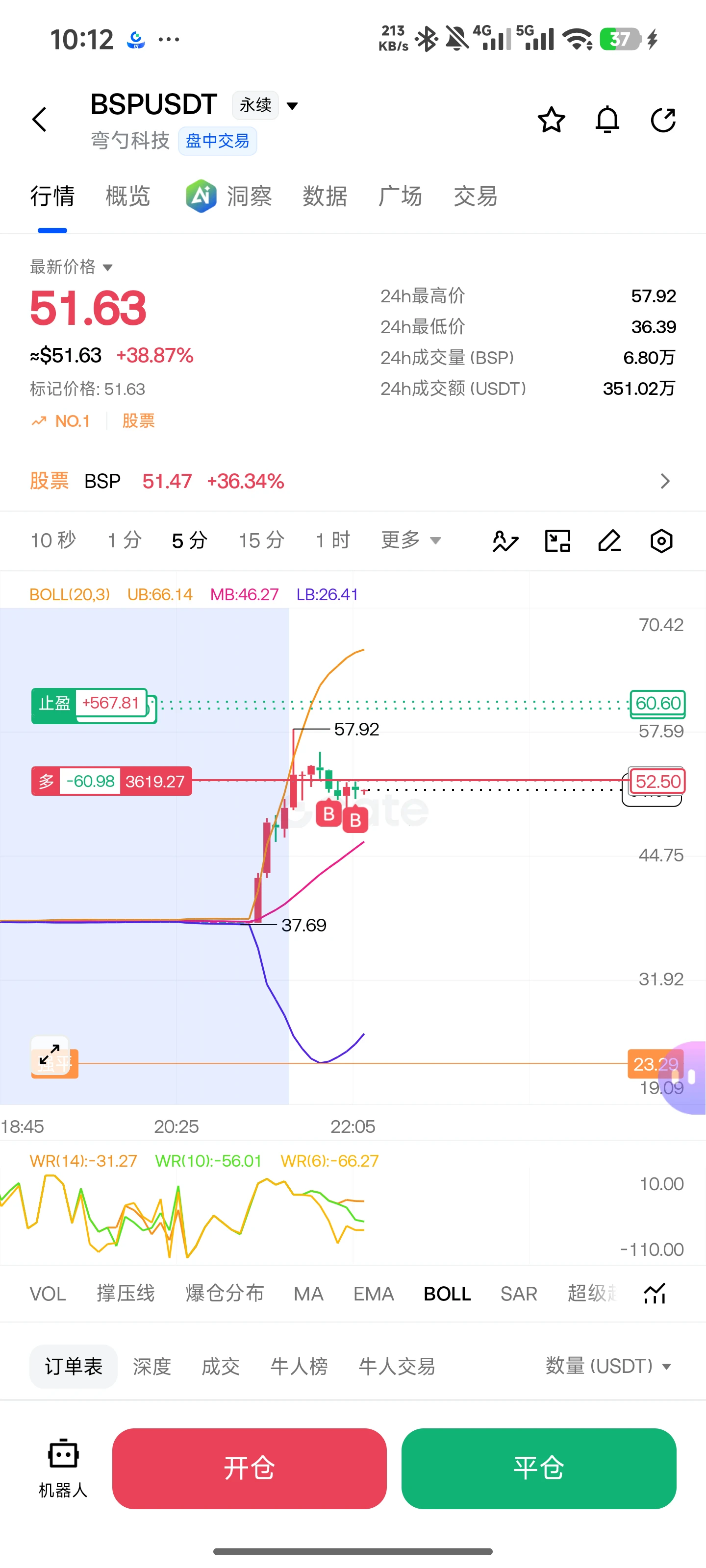Open chart settings hexagon icon
The image size is (706, 1568).
click(x=661, y=540)
